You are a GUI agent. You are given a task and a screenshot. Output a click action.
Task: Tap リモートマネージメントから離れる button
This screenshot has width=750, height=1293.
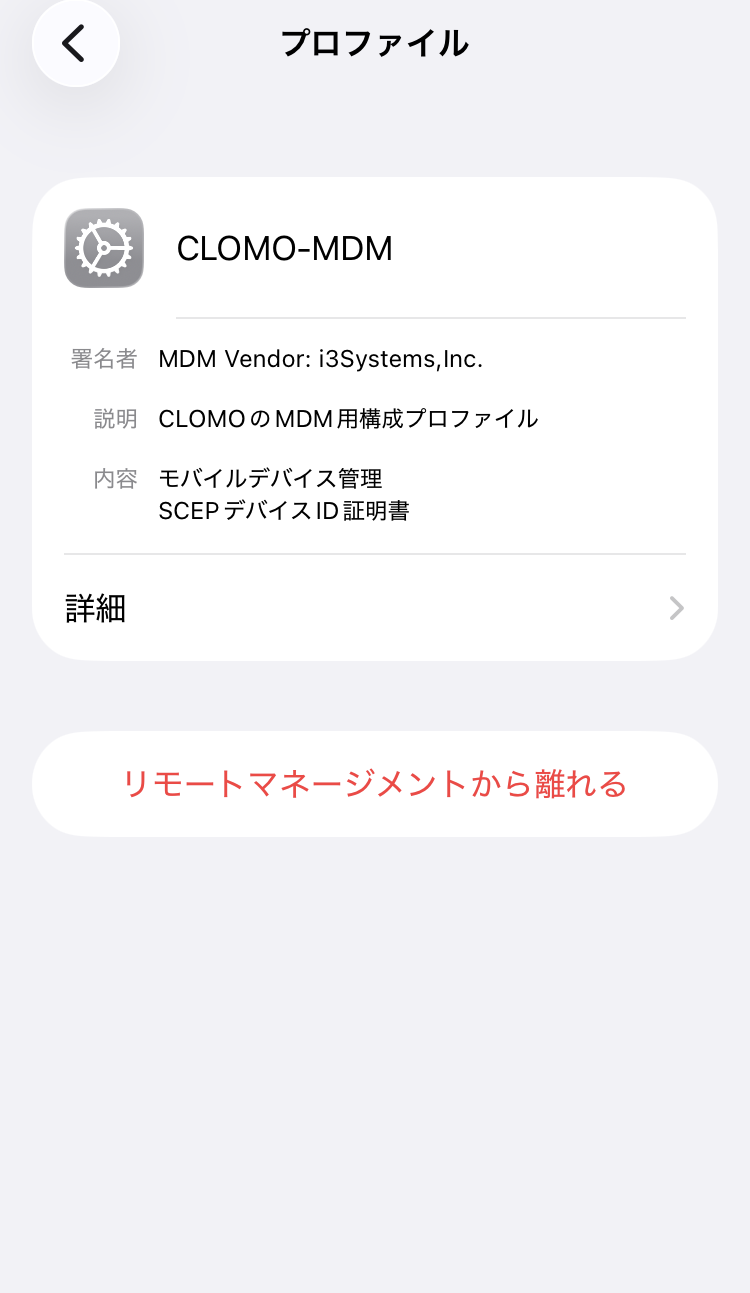[x=375, y=784]
